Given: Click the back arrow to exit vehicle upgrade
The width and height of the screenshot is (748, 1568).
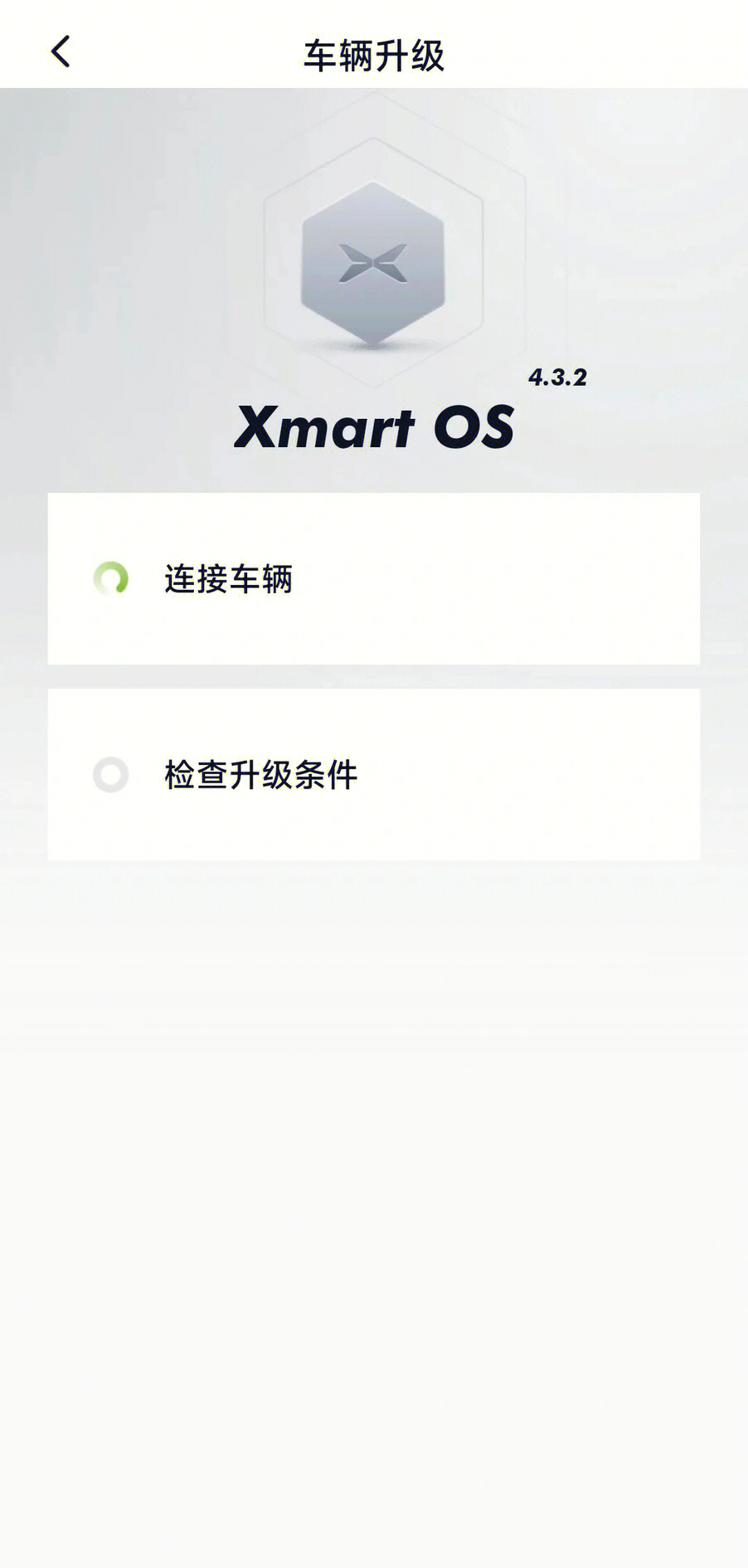Looking at the screenshot, I should point(60,50).
